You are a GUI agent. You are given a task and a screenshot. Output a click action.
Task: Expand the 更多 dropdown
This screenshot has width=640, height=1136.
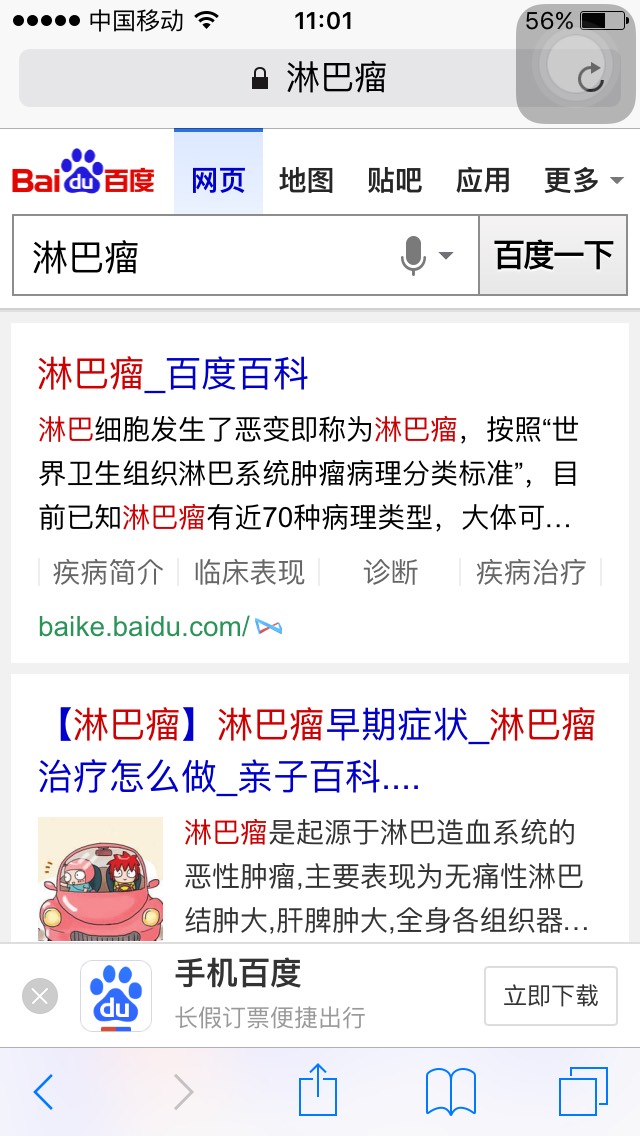(584, 180)
